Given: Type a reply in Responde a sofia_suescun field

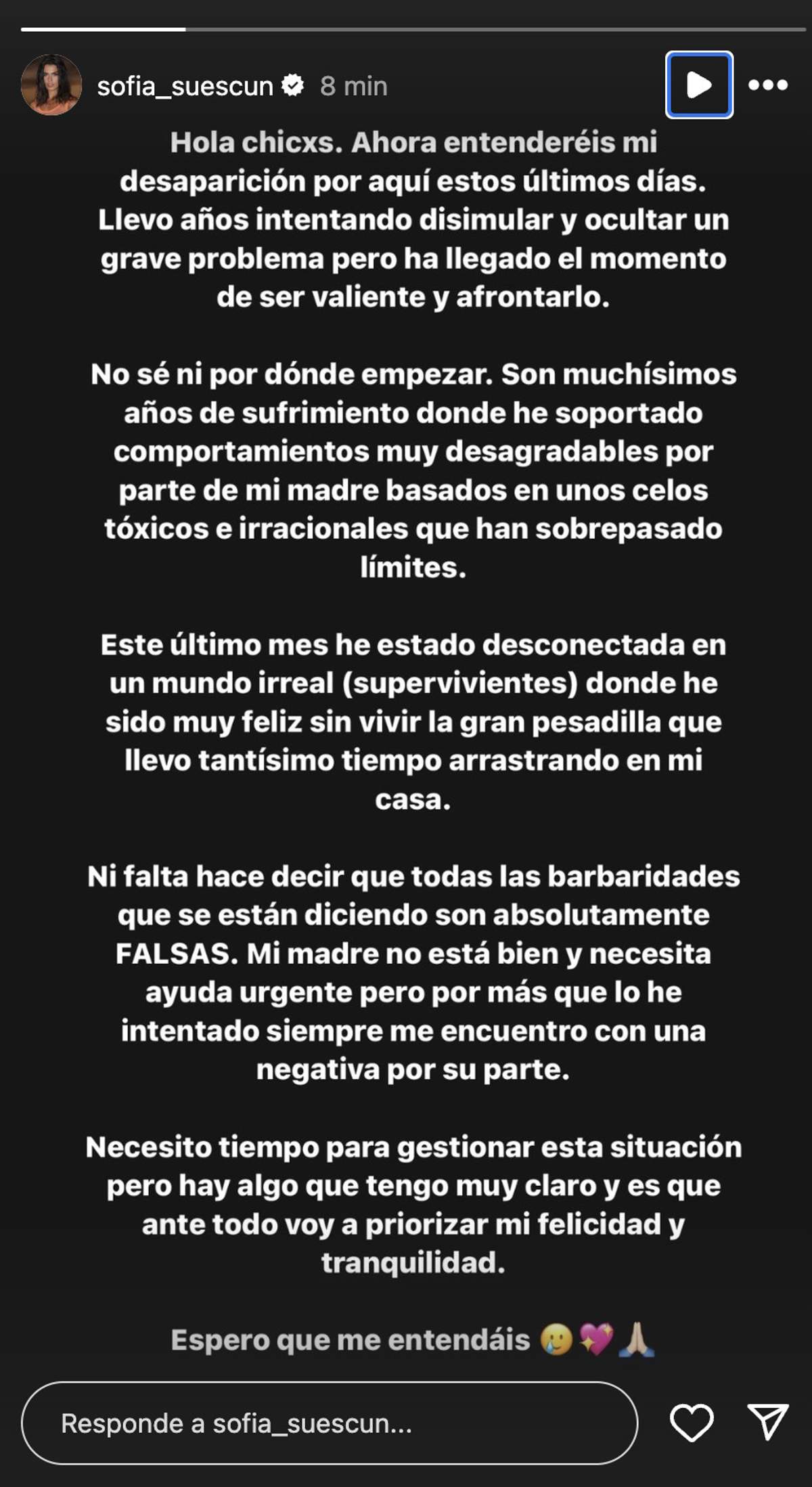Looking at the screenshot, I should tap(329, 1423).
